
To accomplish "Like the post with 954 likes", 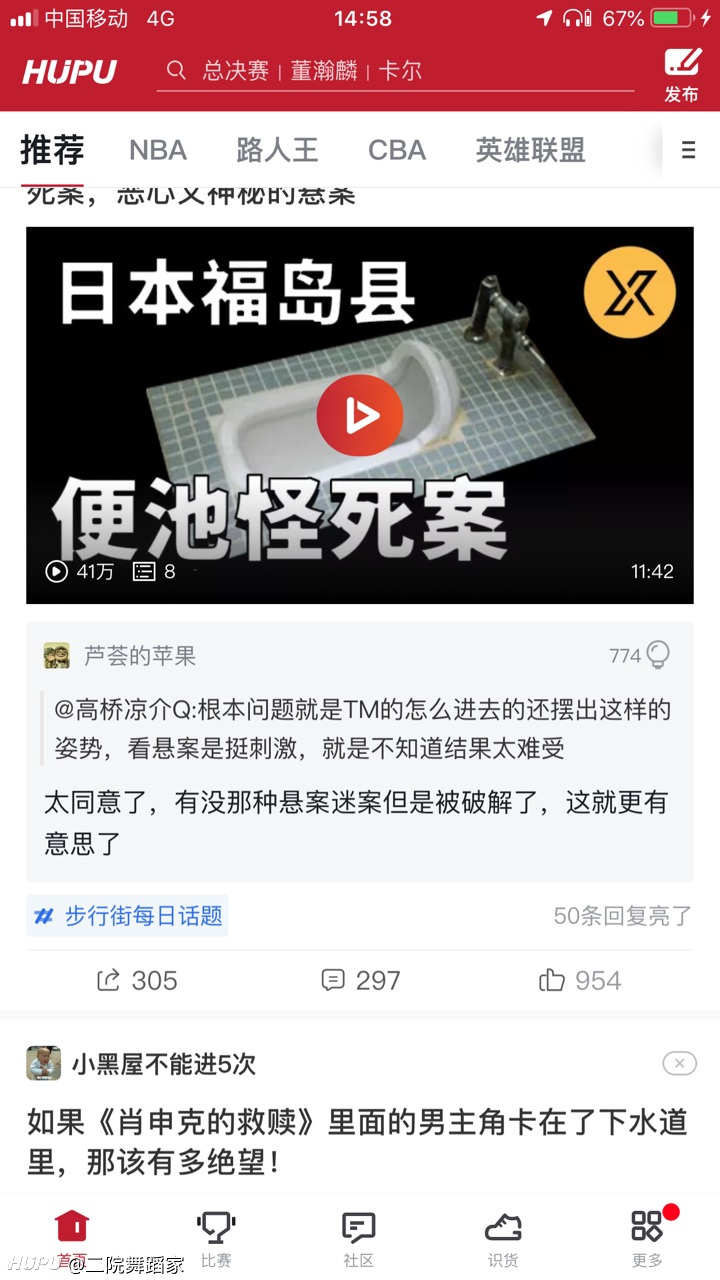I will point(580,980).
